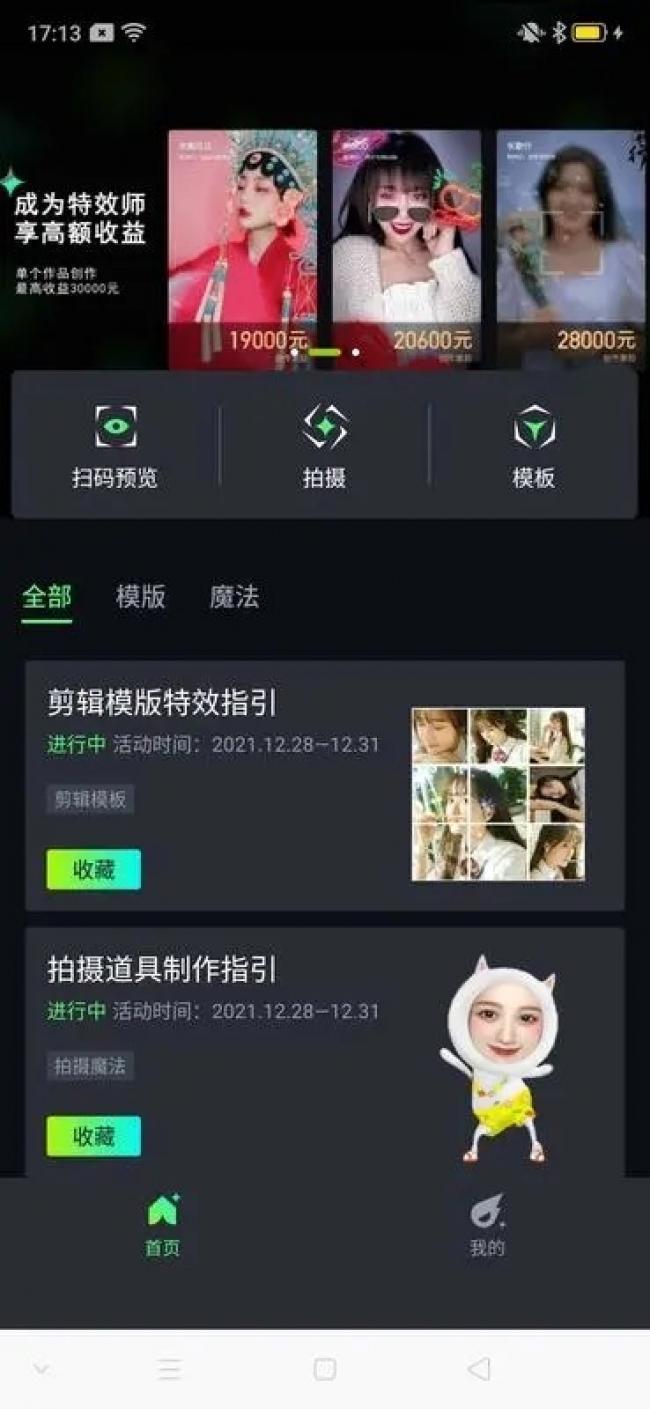Open the 拍摄 shooting option
This screenshot has height=1409, width=650.
(x=324, y=446)
